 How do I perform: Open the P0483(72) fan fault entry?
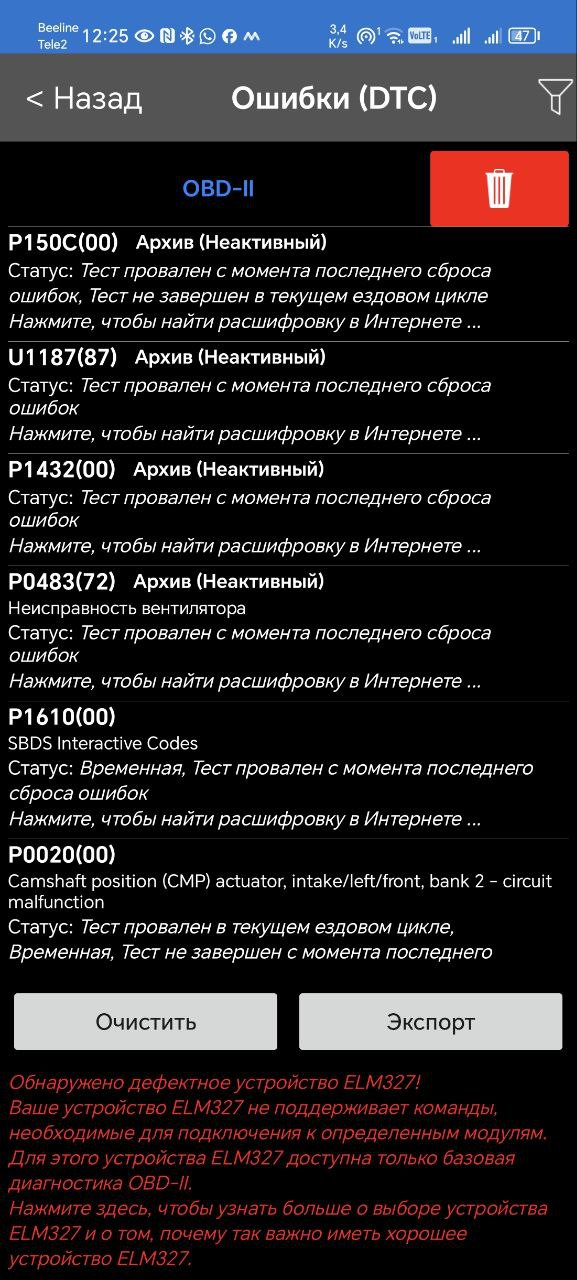[288, 632]
